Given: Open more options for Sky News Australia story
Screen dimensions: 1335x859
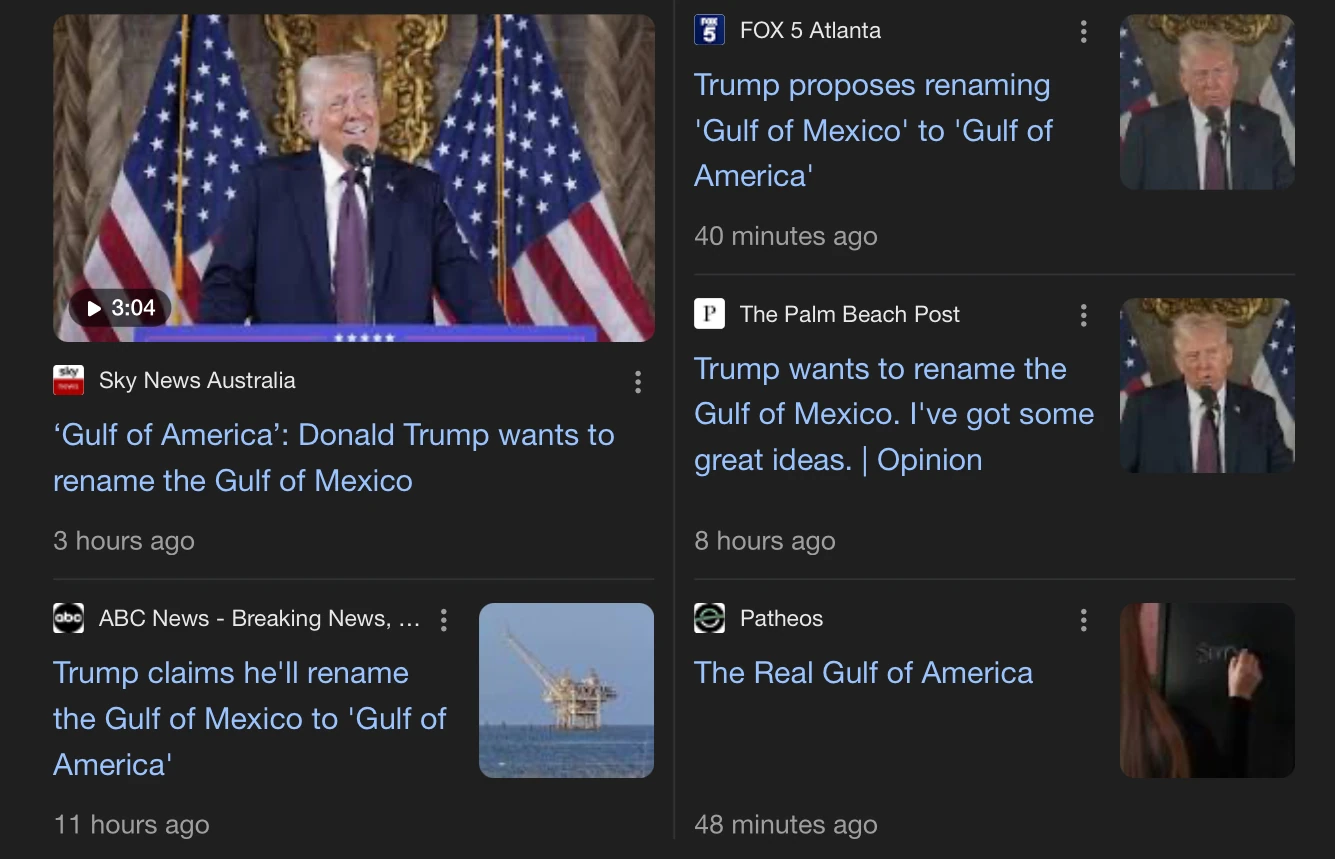Looking at the screenshot, I should click(x=638, y=382).
